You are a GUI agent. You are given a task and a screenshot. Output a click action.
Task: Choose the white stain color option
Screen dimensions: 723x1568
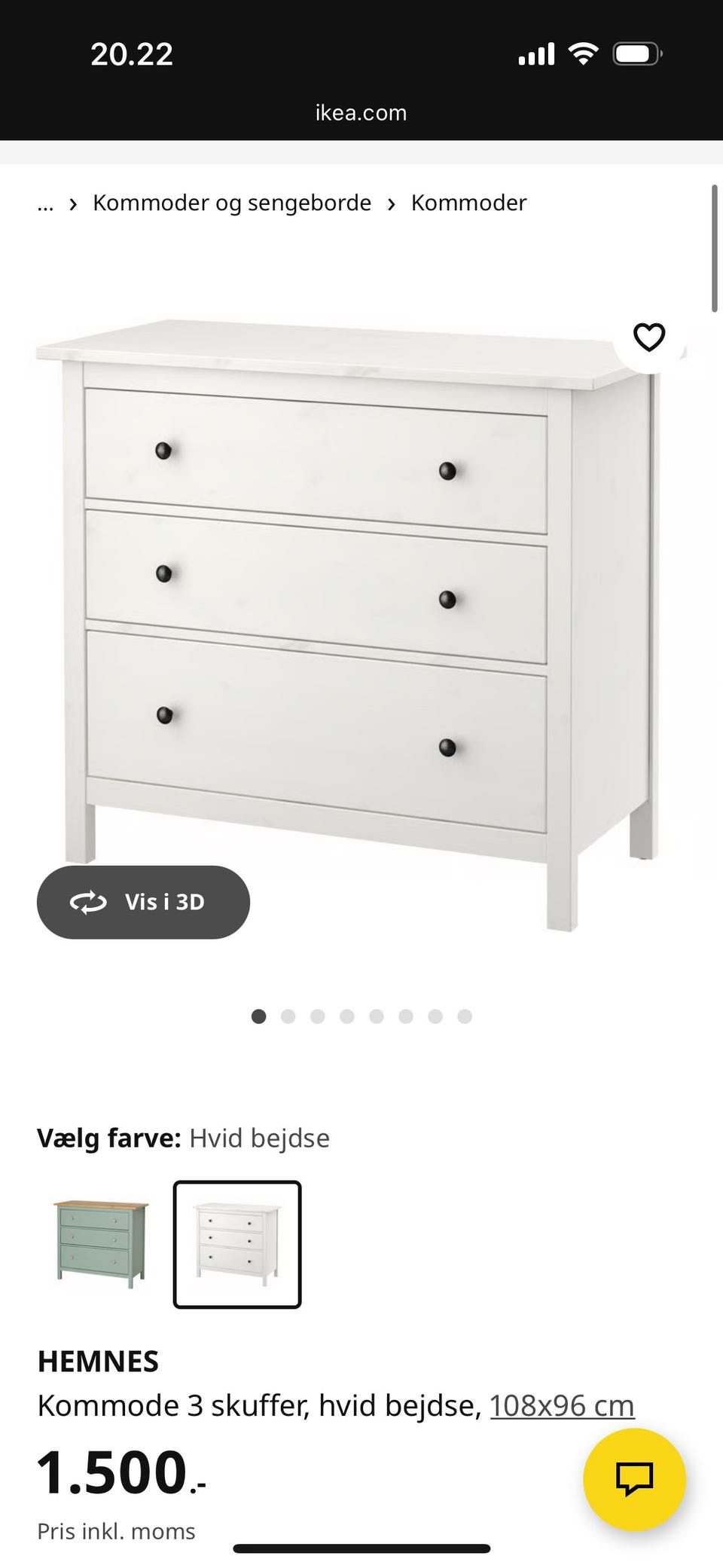click(x=237, y=1244)
